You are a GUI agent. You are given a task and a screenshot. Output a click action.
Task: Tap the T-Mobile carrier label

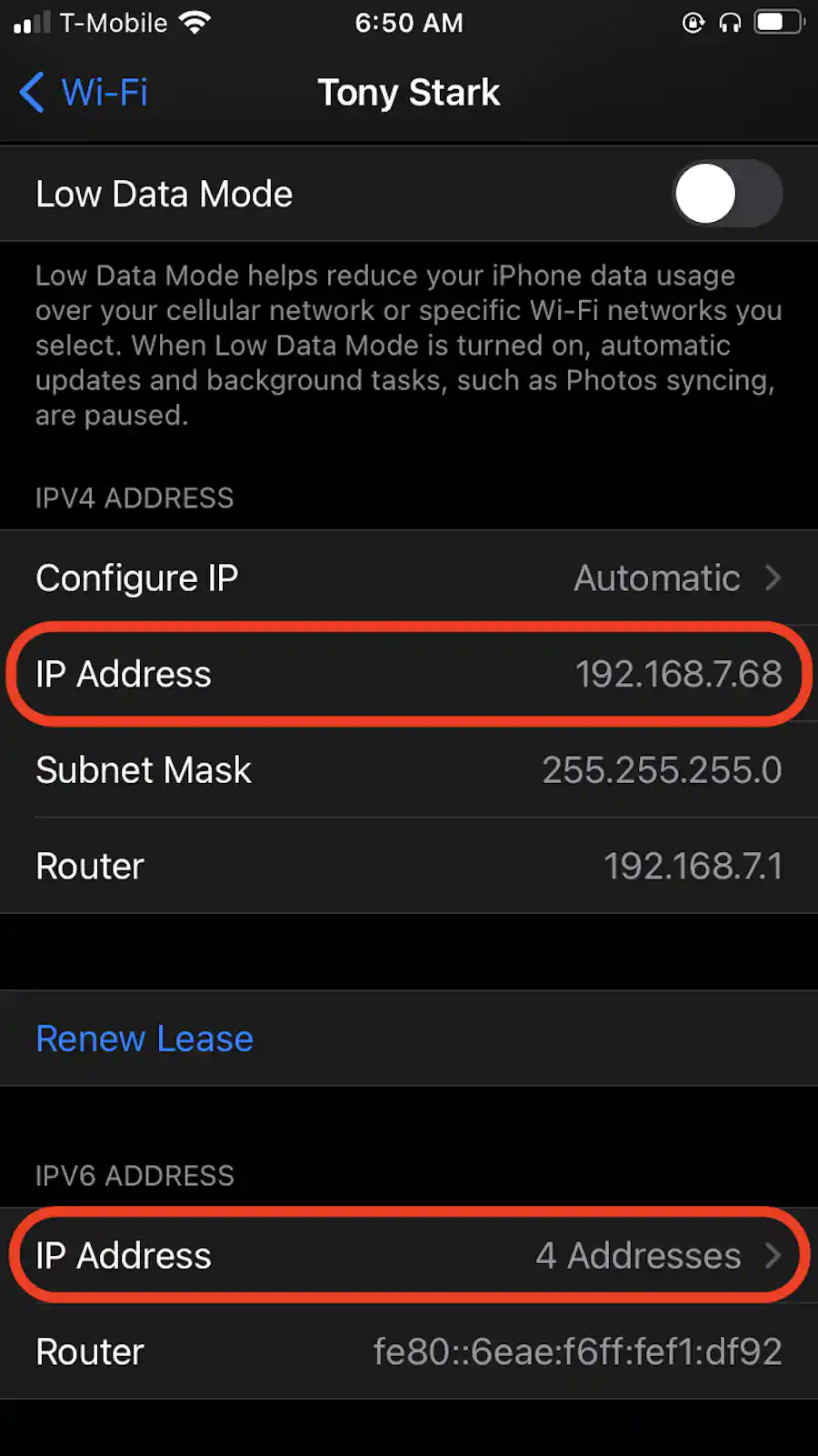click(x=114, y=23)
